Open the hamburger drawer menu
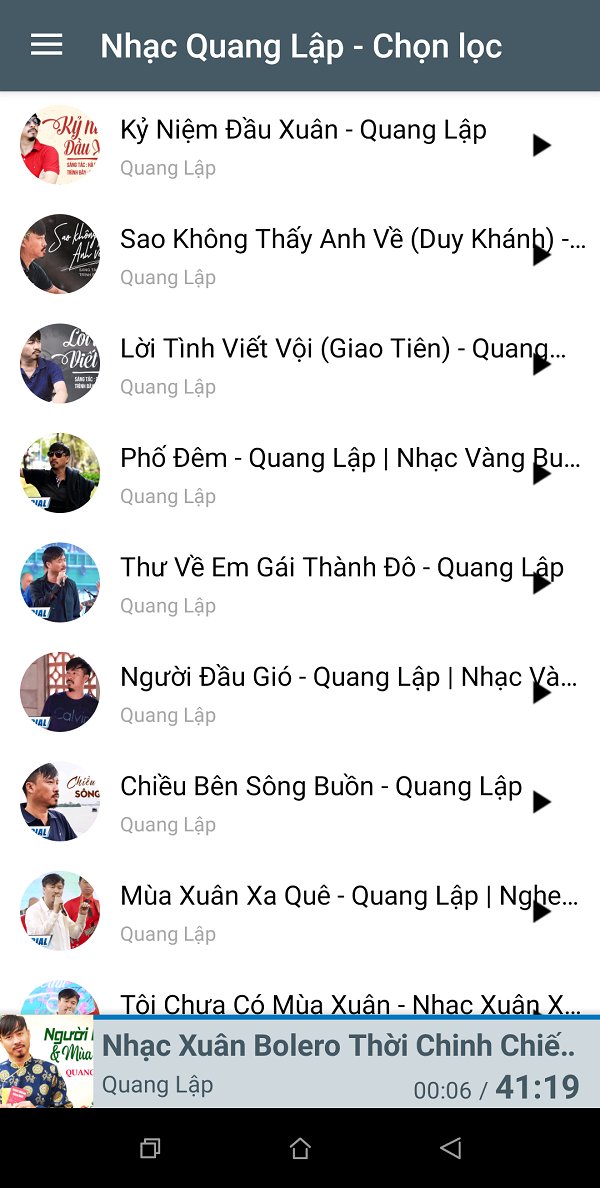Viewport: 600px width, 1188px height. (x=46, y=45)
